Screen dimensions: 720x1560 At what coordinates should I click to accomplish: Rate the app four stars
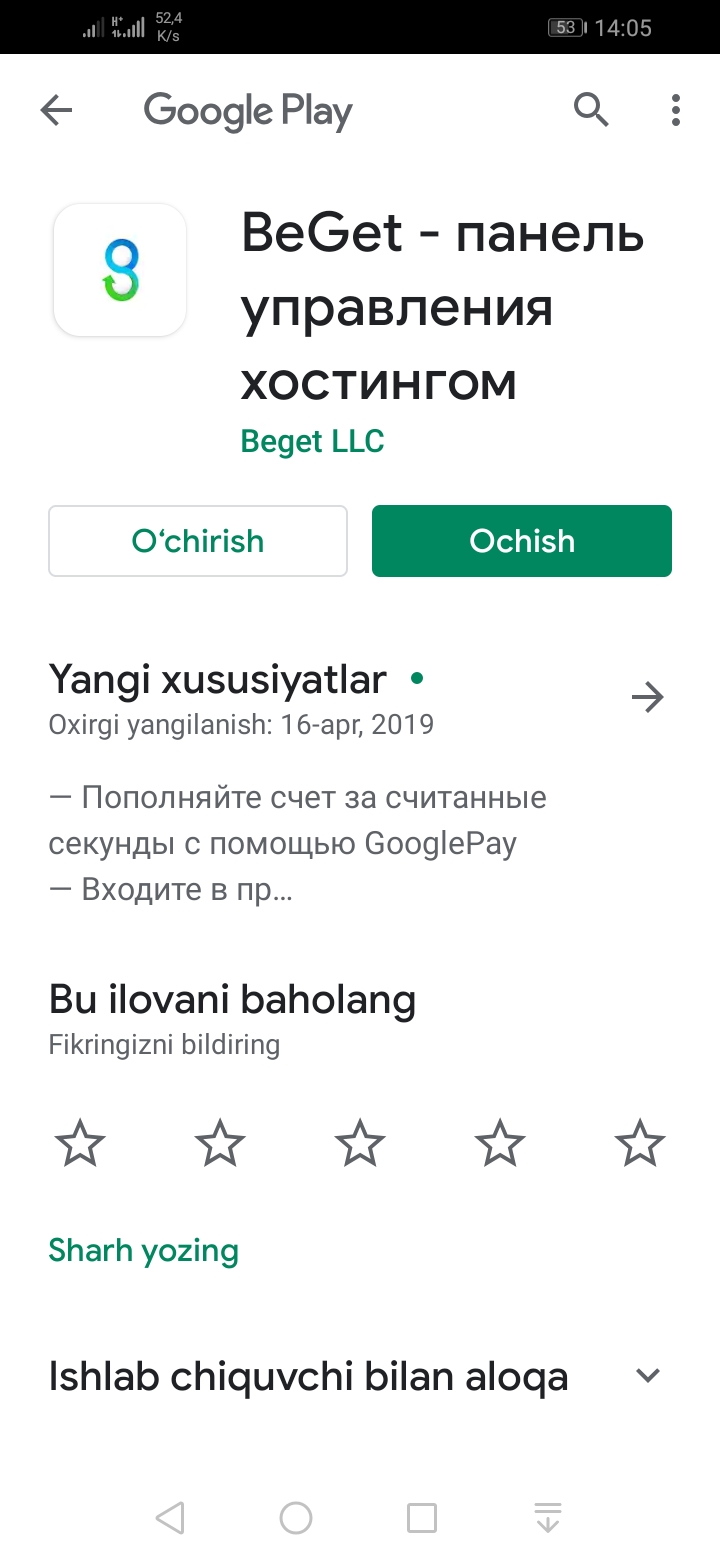click(500, 1143)
